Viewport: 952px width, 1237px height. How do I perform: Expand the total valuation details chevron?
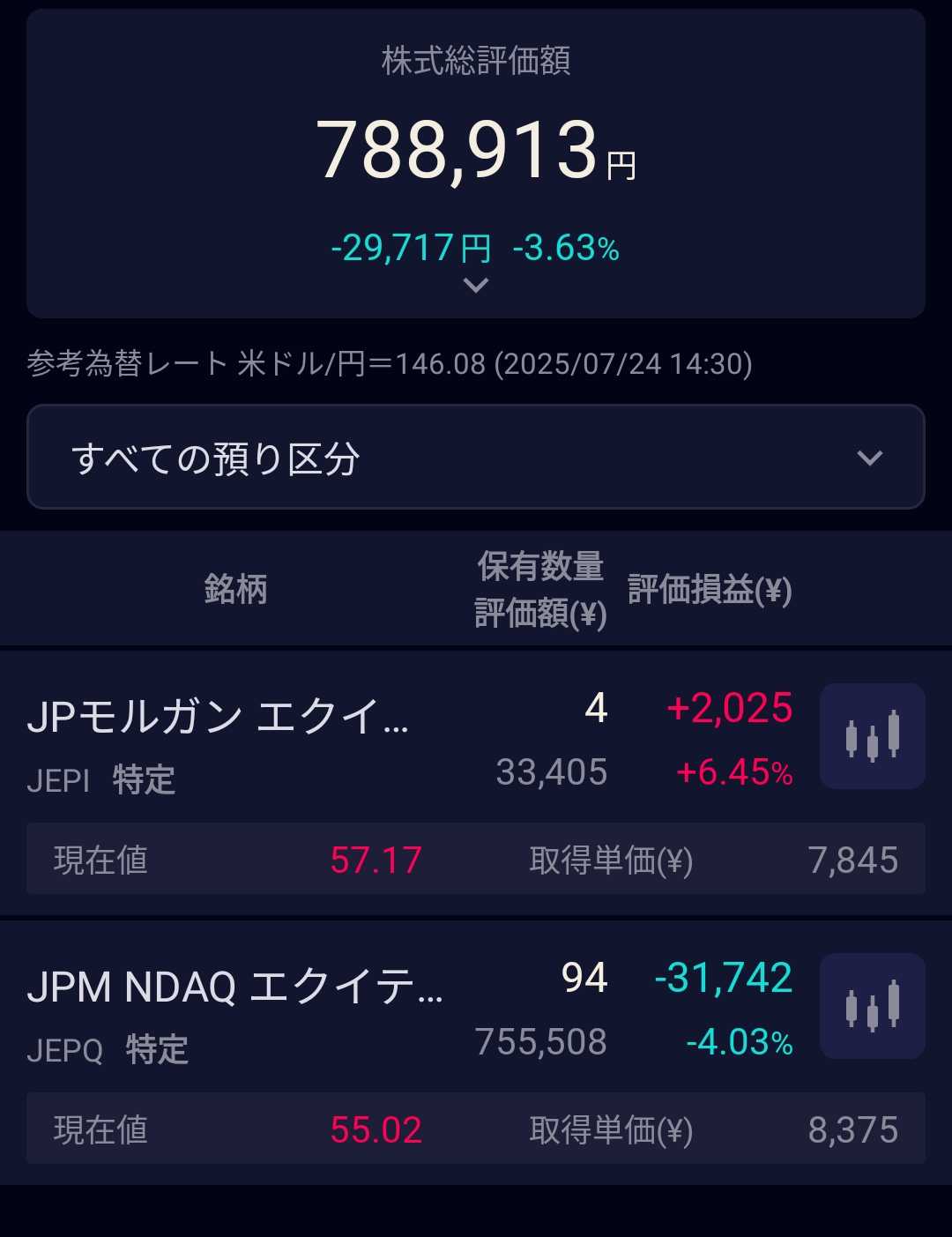click(476, 286)
